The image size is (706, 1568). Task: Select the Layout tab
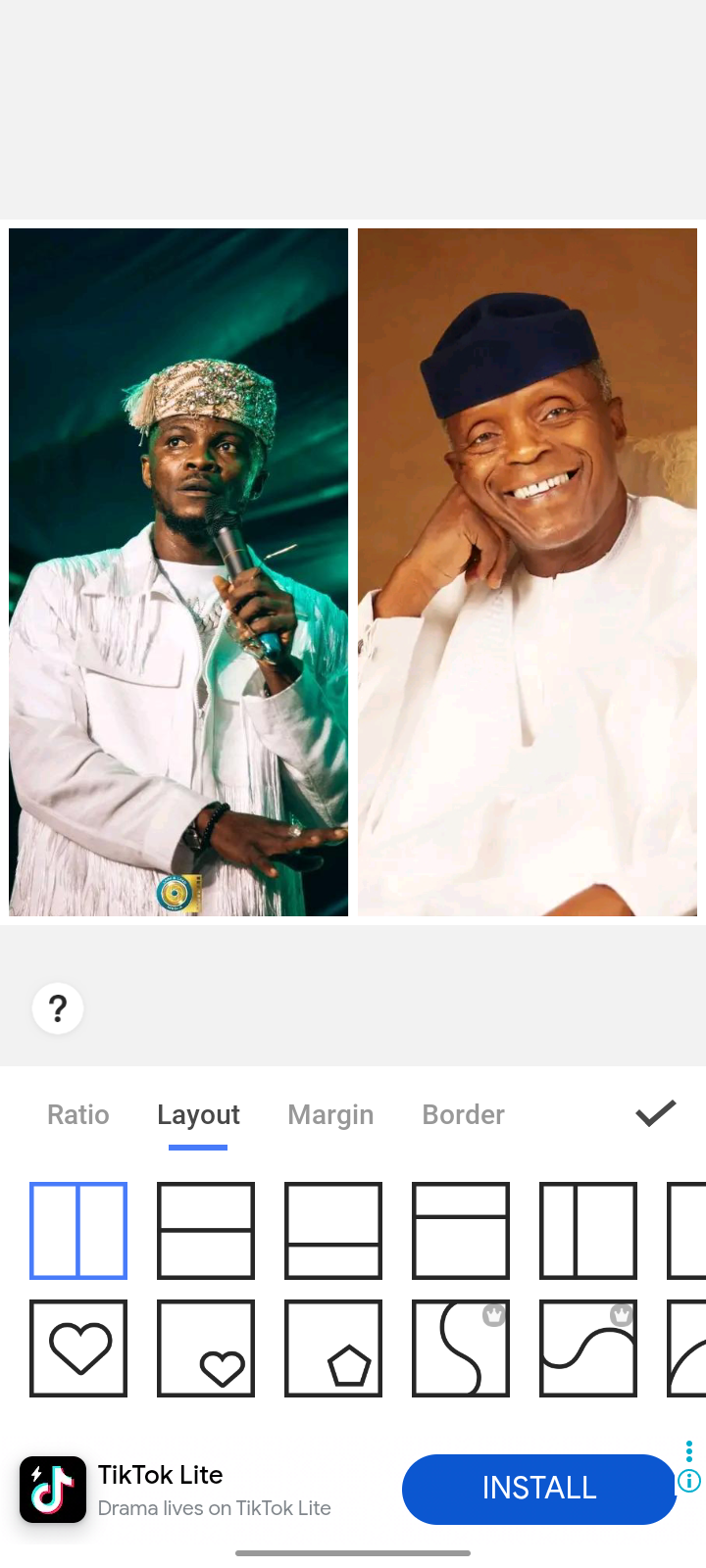click(x=198, y=1115)
